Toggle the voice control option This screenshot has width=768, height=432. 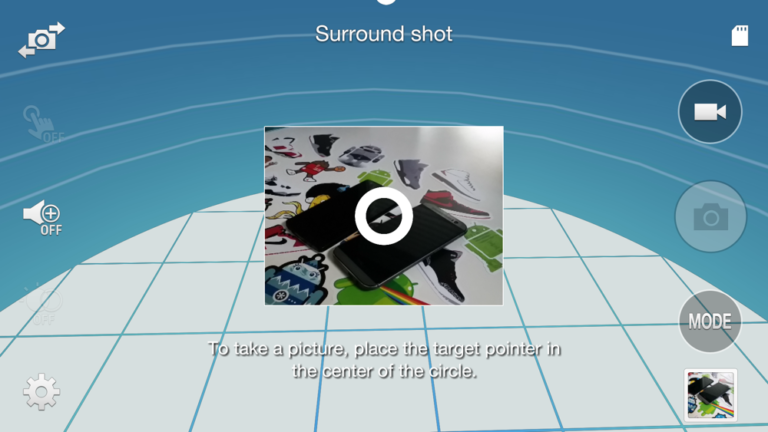42,217
